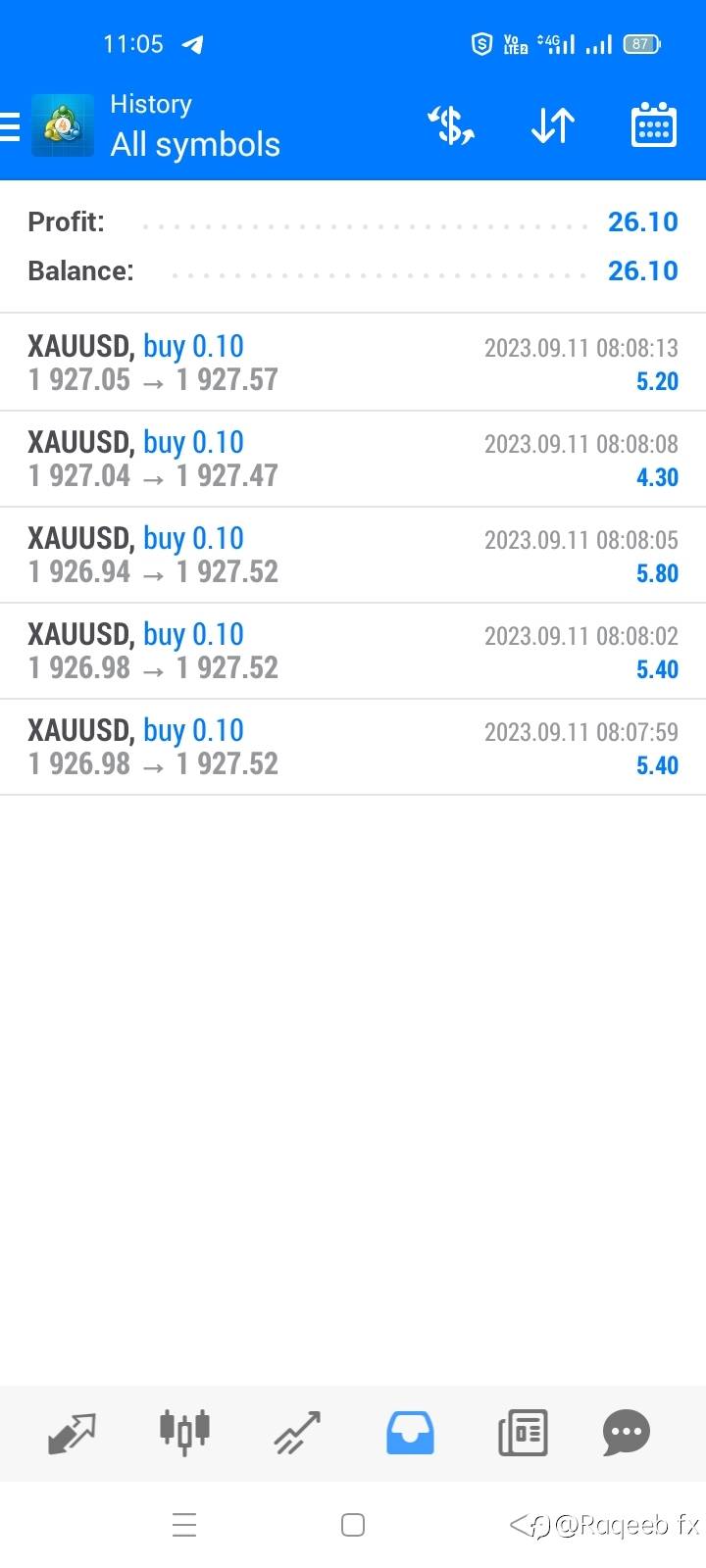The width and height of the screenshot is (706, 1568).
Task: Change the history sort order
Action: [x=552, y=126]
